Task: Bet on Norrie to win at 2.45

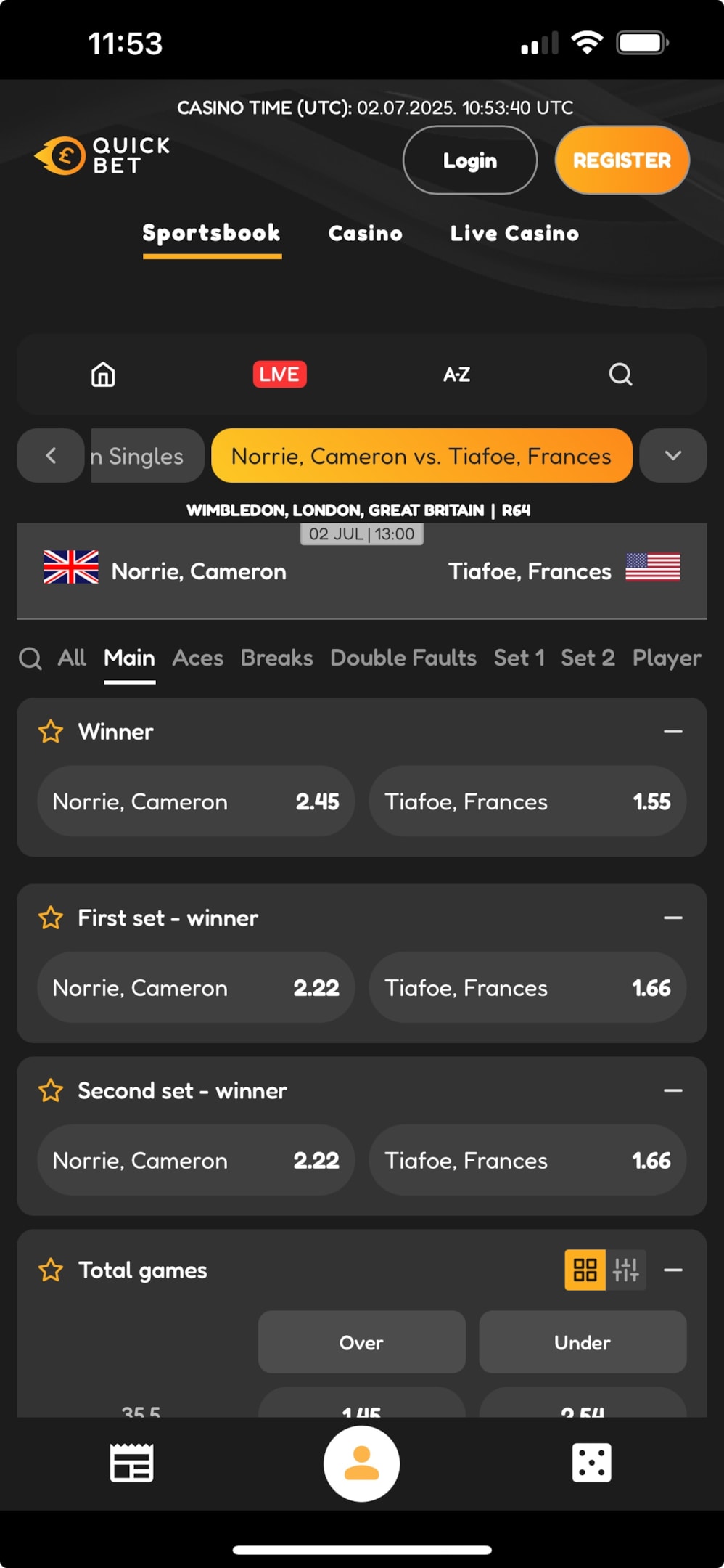Action: 196,801
